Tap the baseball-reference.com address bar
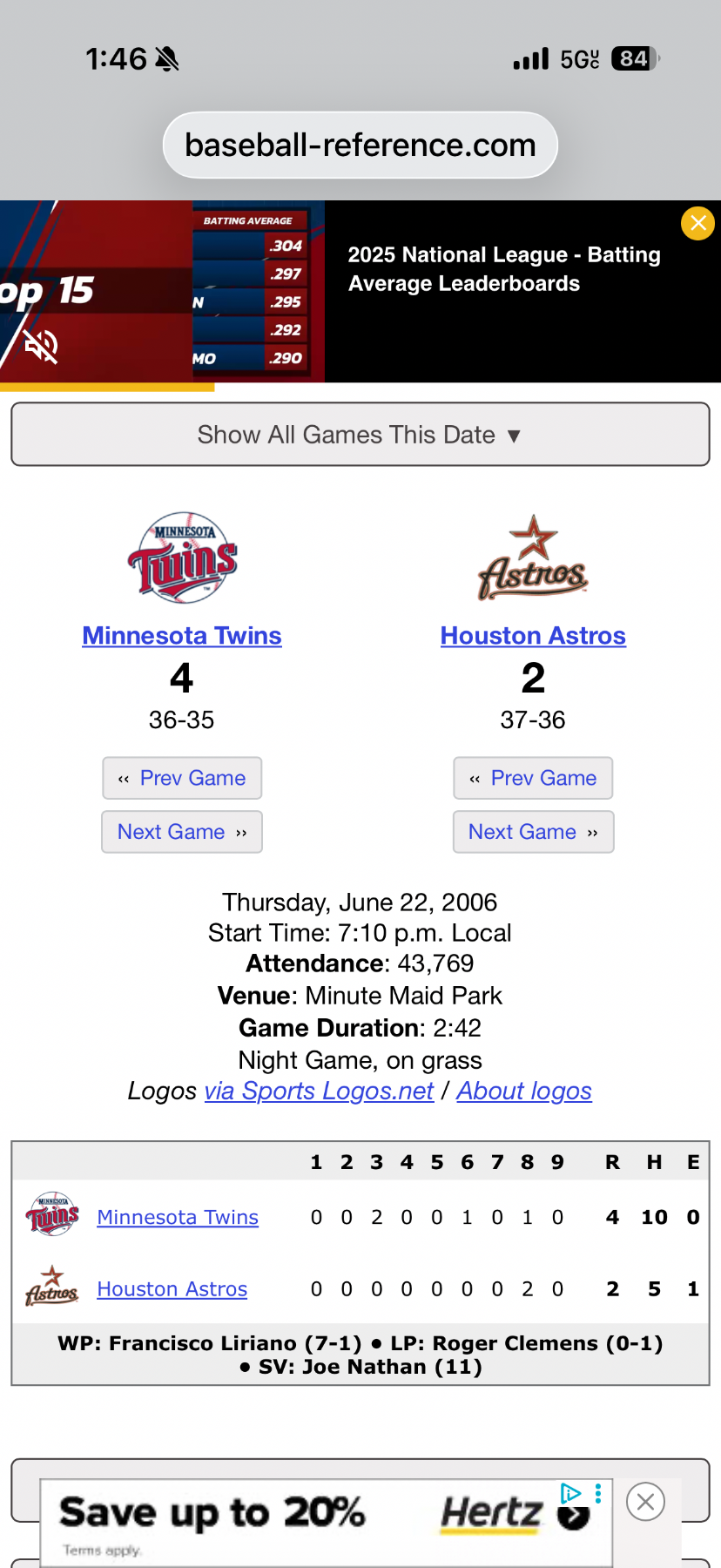Image resolution: width=721 pixels, height=1568 pixels. (360, 145)
